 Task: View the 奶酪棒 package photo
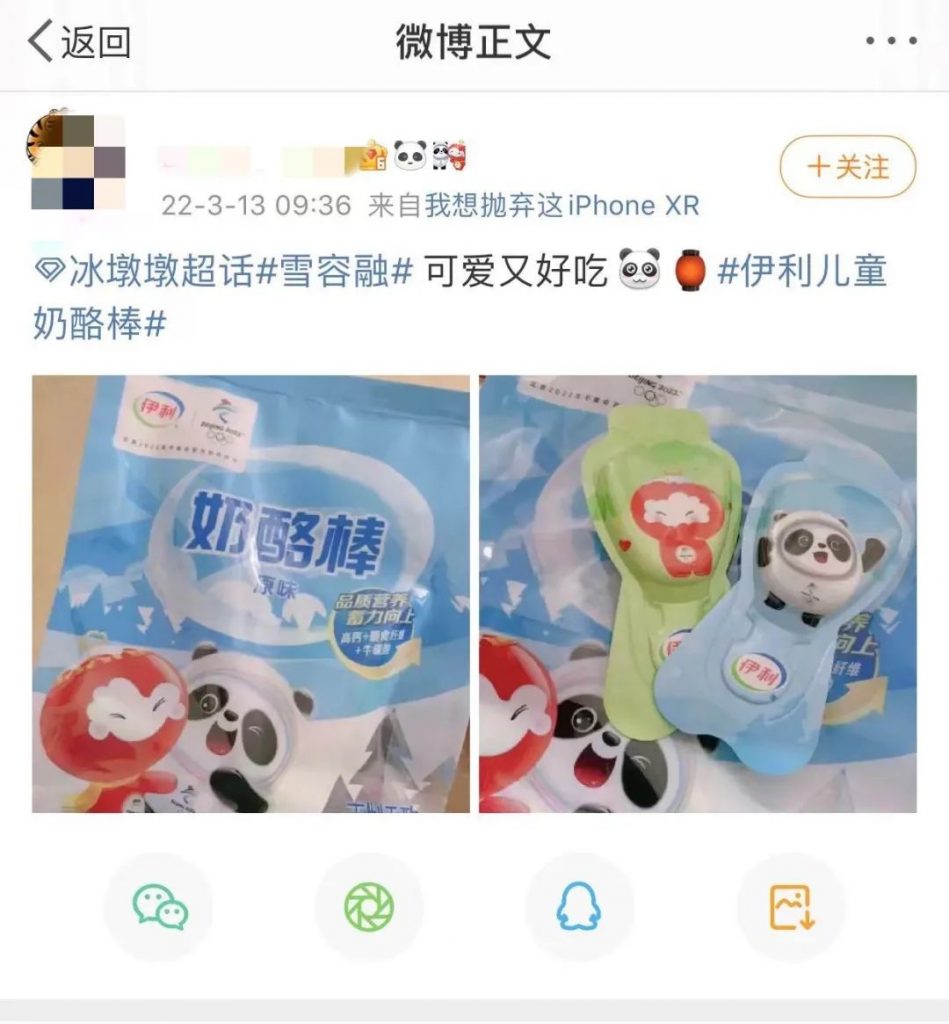click(x=250, y=594)
